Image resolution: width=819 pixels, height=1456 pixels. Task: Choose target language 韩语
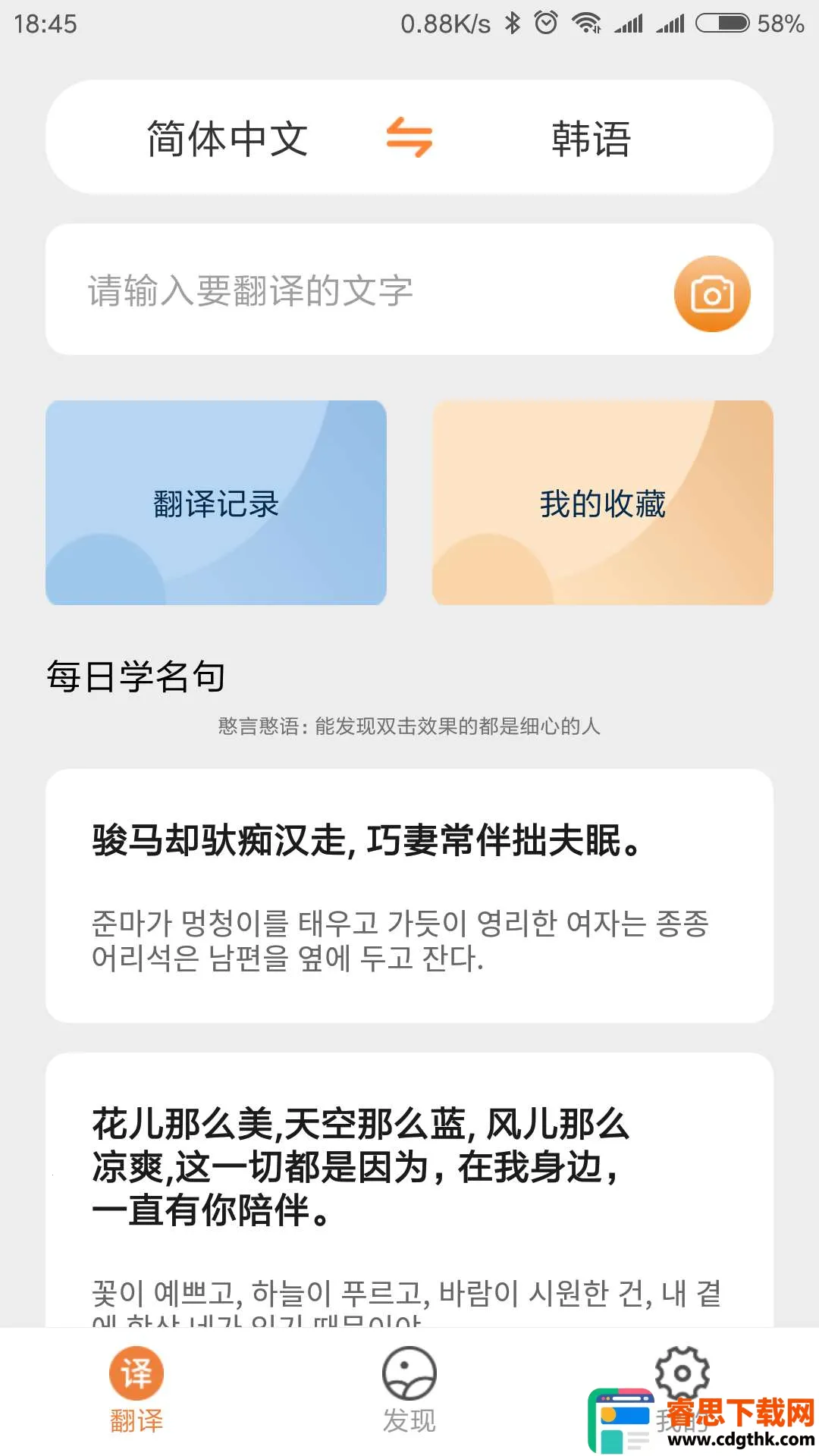pos(591,139)
